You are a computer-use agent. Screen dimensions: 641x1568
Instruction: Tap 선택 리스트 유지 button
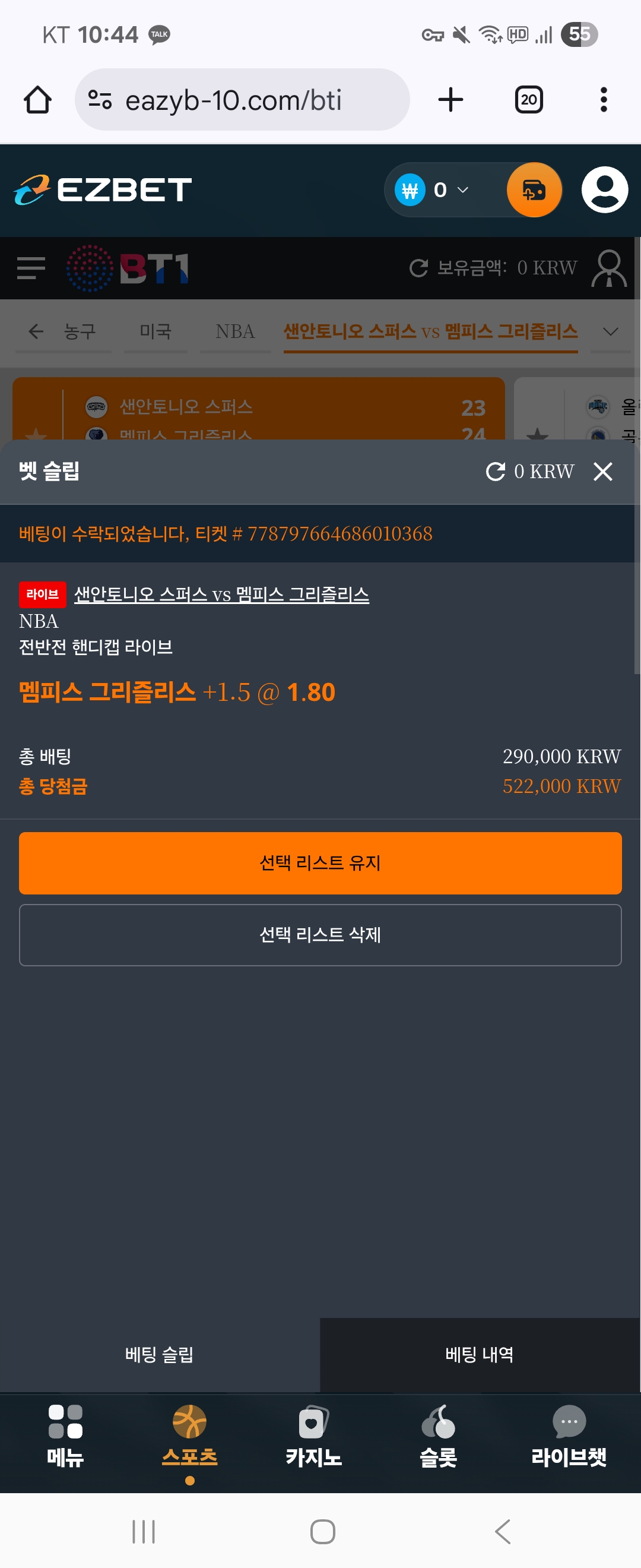(x=320, y=862)
